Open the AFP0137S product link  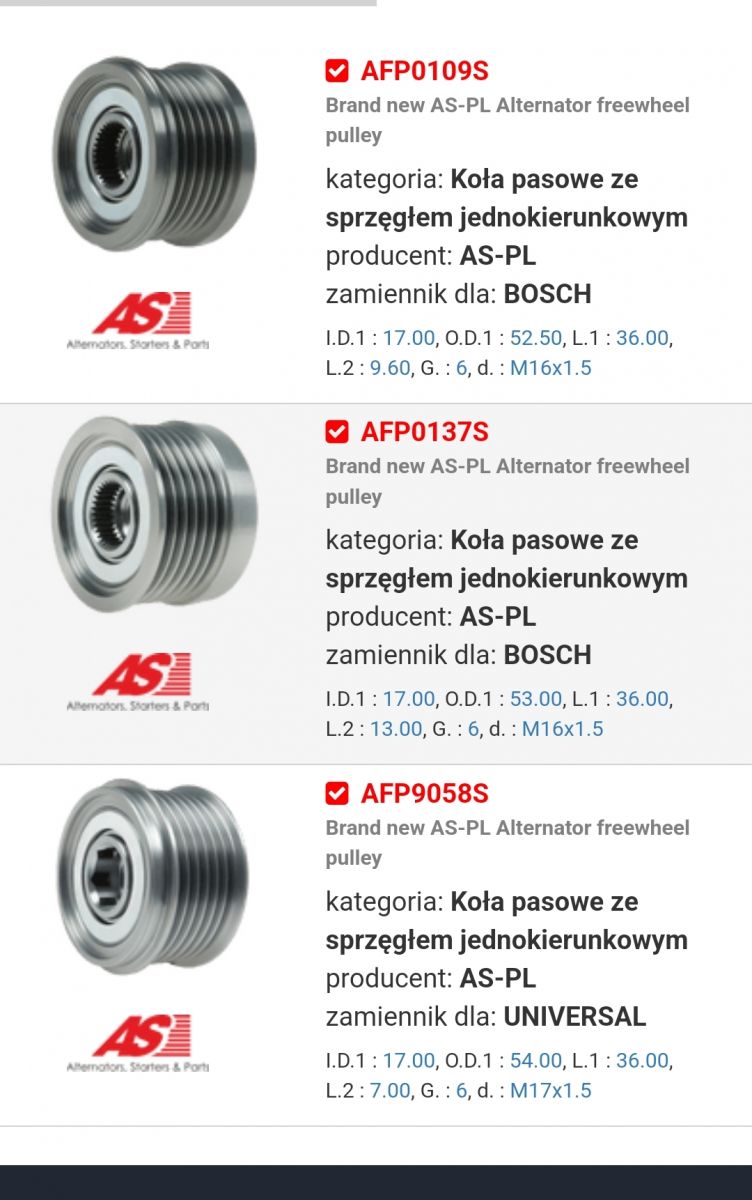(424, 432)
